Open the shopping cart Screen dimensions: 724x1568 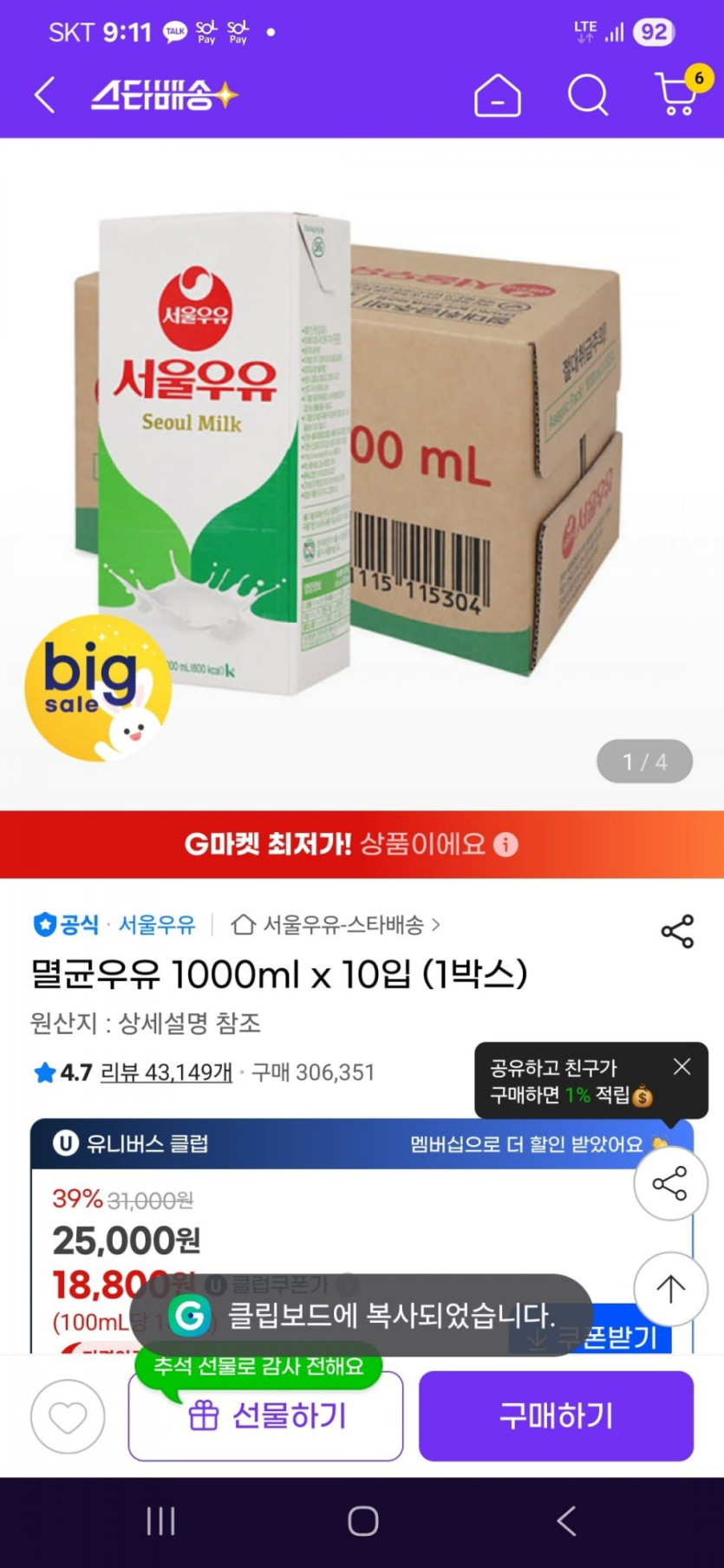[678, 94]
